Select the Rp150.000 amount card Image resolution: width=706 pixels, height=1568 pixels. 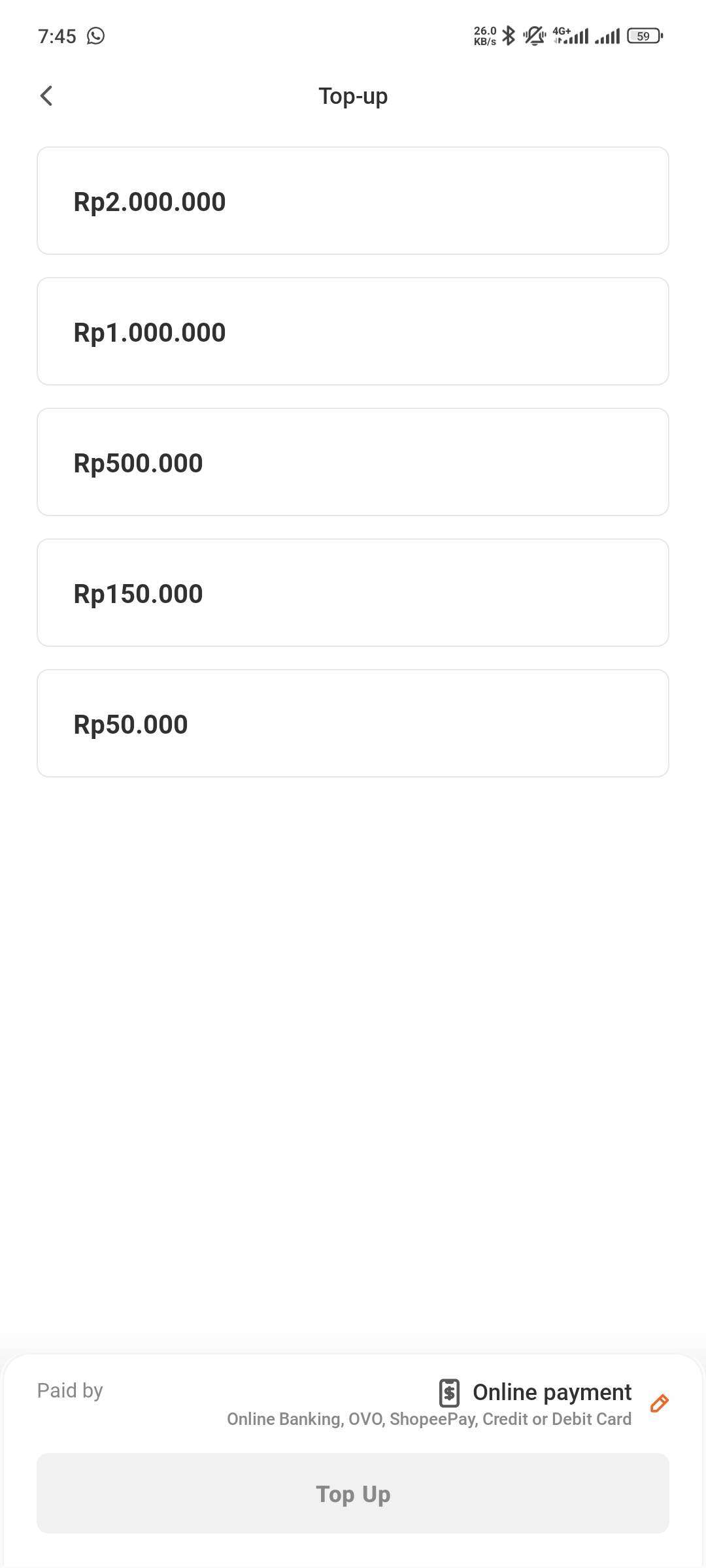pos(353,593)
